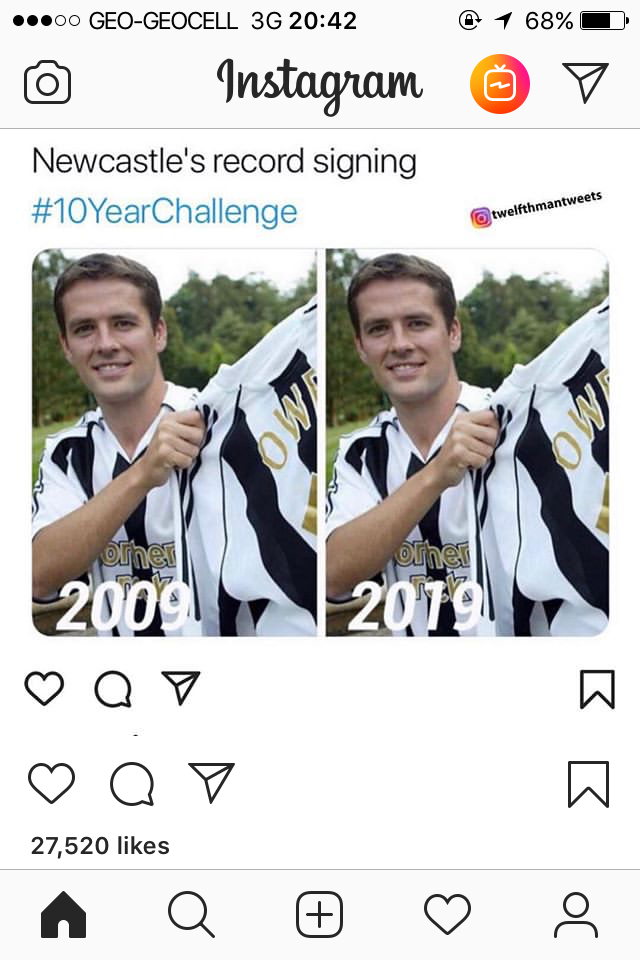This screenshot has height=960, width=640.
Task: Open comments using bubble above the likes count
Action: point(132,784)
